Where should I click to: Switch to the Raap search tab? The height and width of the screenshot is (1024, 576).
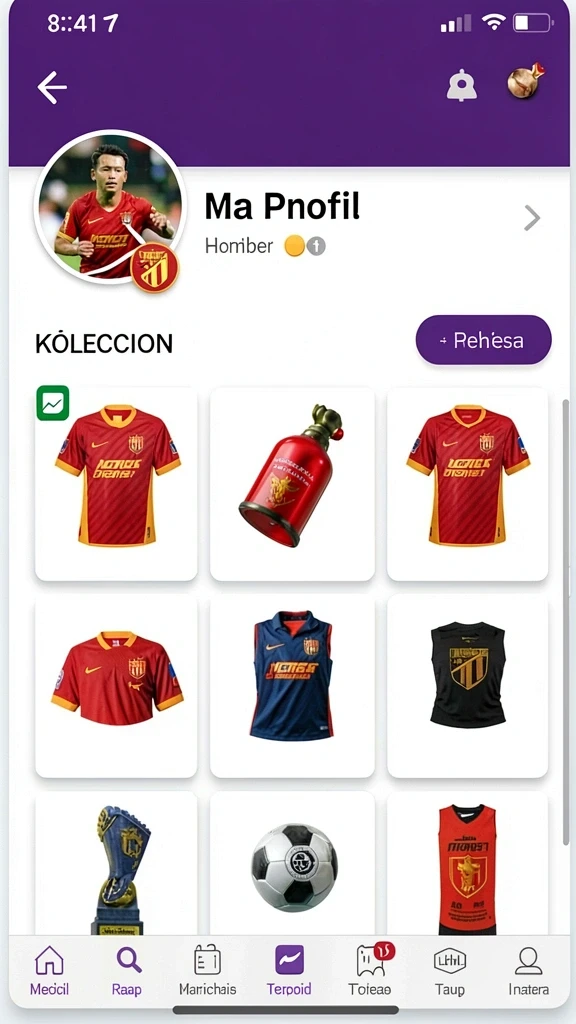(x=127, y=971)
